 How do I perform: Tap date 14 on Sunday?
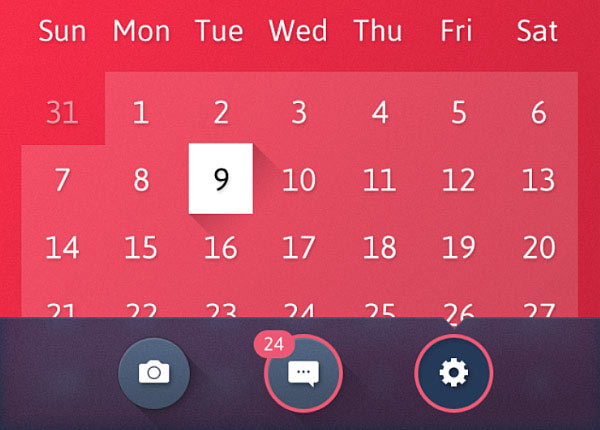pyautogui.click(x=62, y=246)
